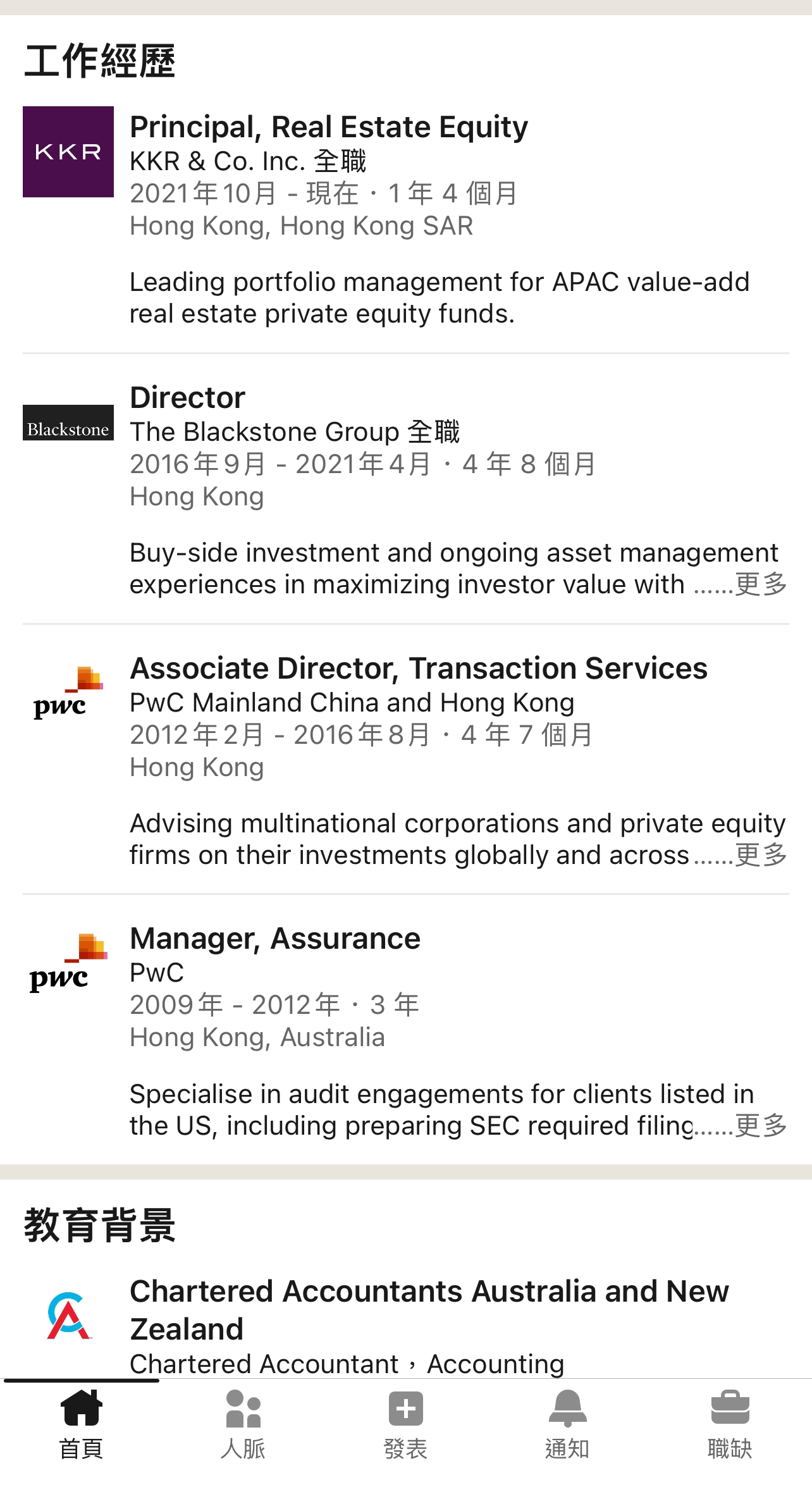Image resolution: width=812 pixels, height=1499 pixels.
Task: Open the PwC Associate Director entry
Action: coord(406,760)
